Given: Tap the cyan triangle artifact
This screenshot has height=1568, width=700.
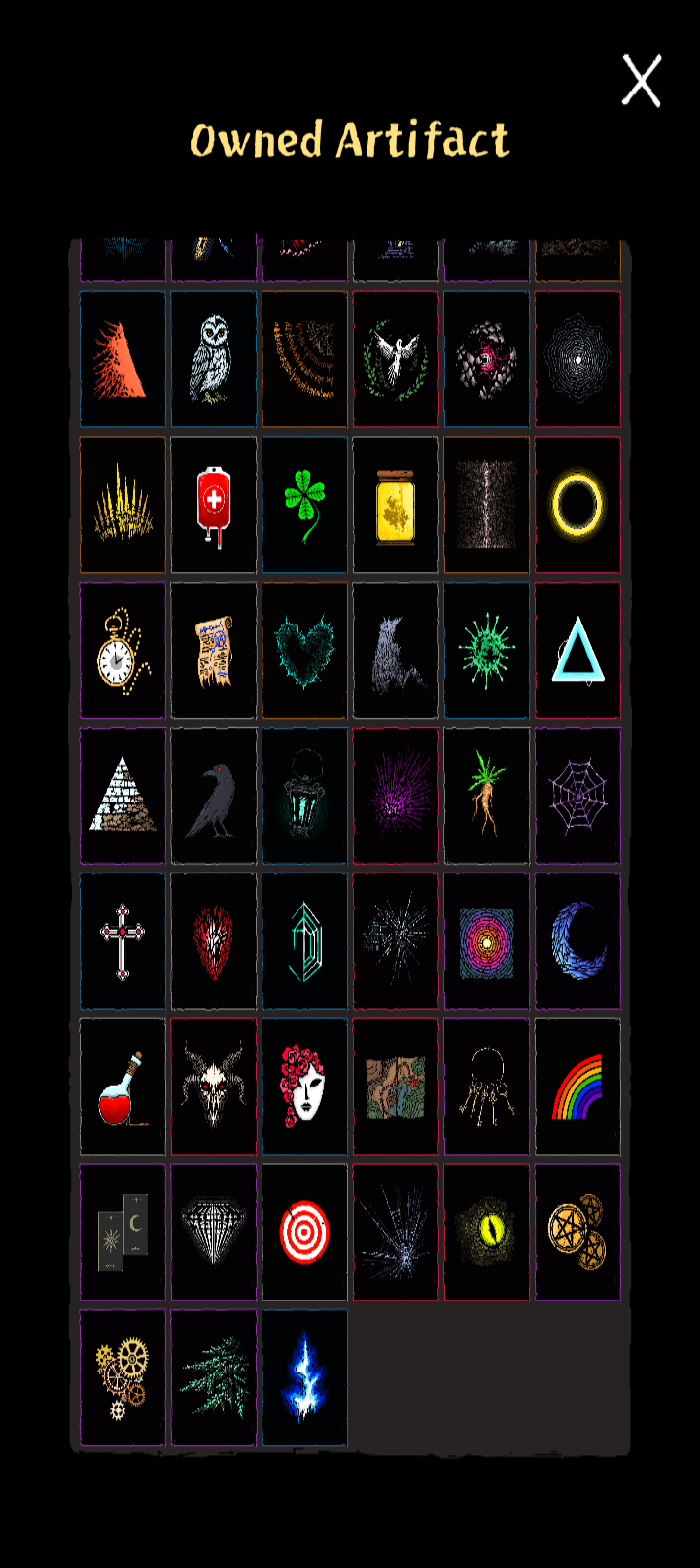Looking at the screenshot, I should [x=577, y=651].
